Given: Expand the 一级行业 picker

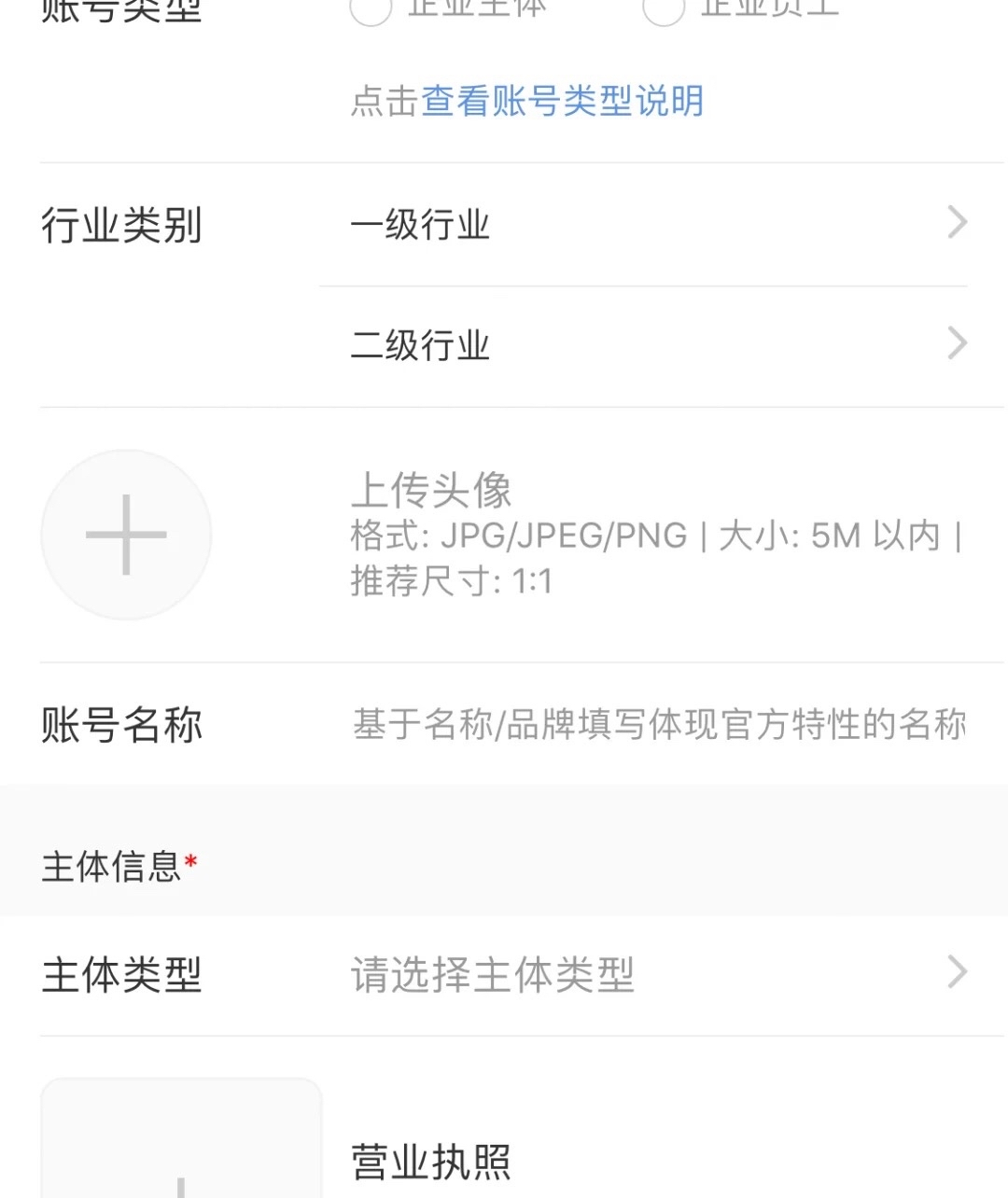Looking at the screenshot, I should point(658,224).
